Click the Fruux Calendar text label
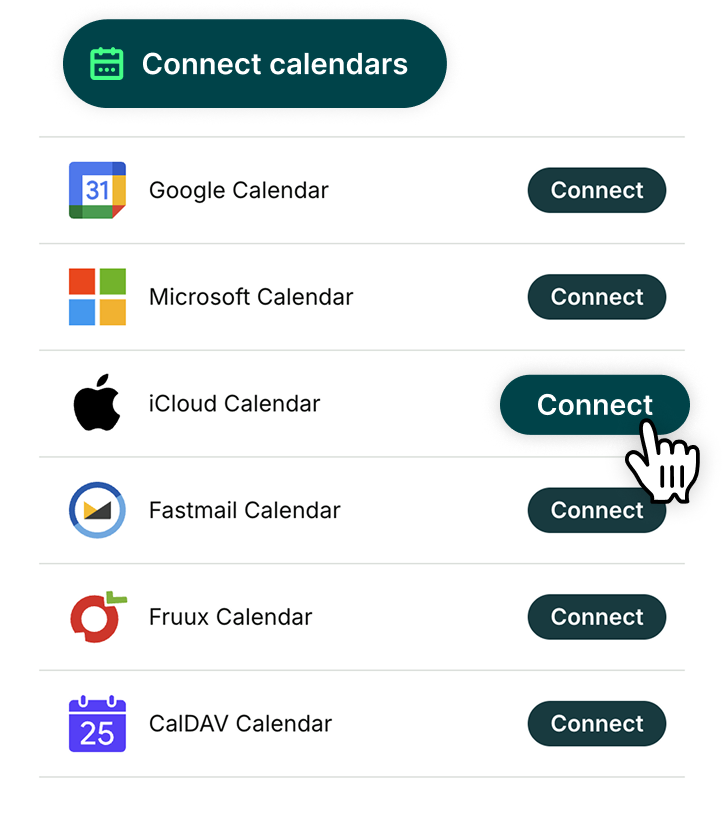Viewport: 726px width, 825px height. [230, 617]
